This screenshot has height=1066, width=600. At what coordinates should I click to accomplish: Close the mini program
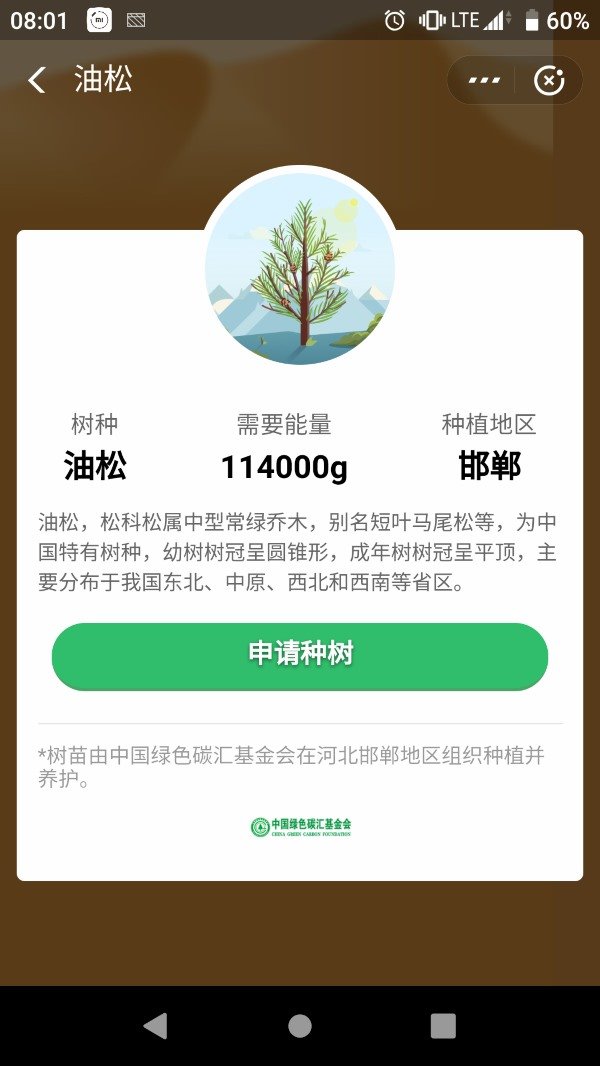click(549, 80)
